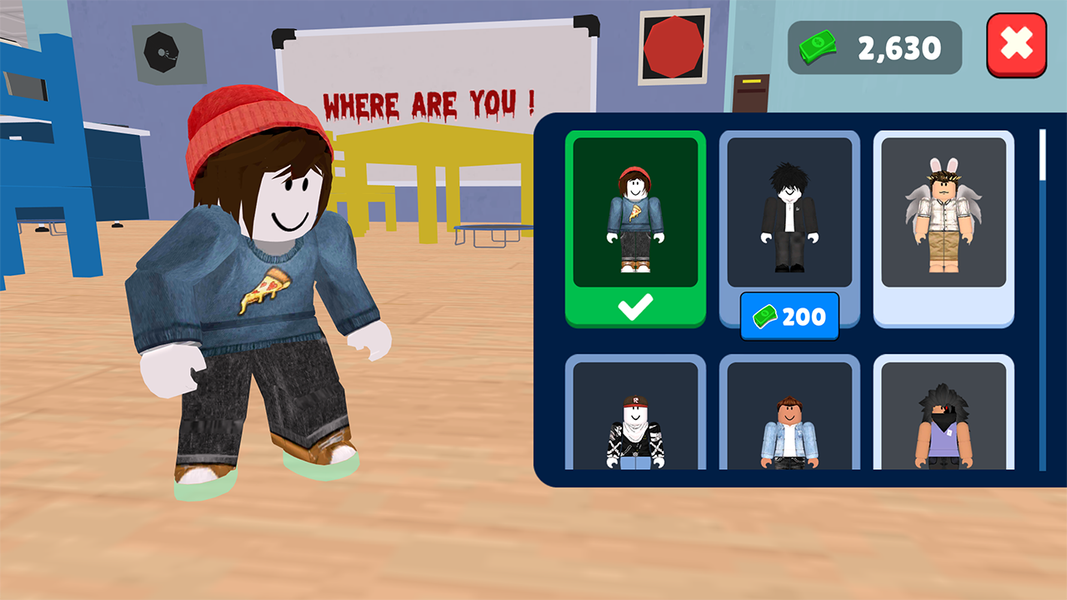Close the skin shop with red X
This screenshot has width=1067, height=600.
coord(1016,45)
